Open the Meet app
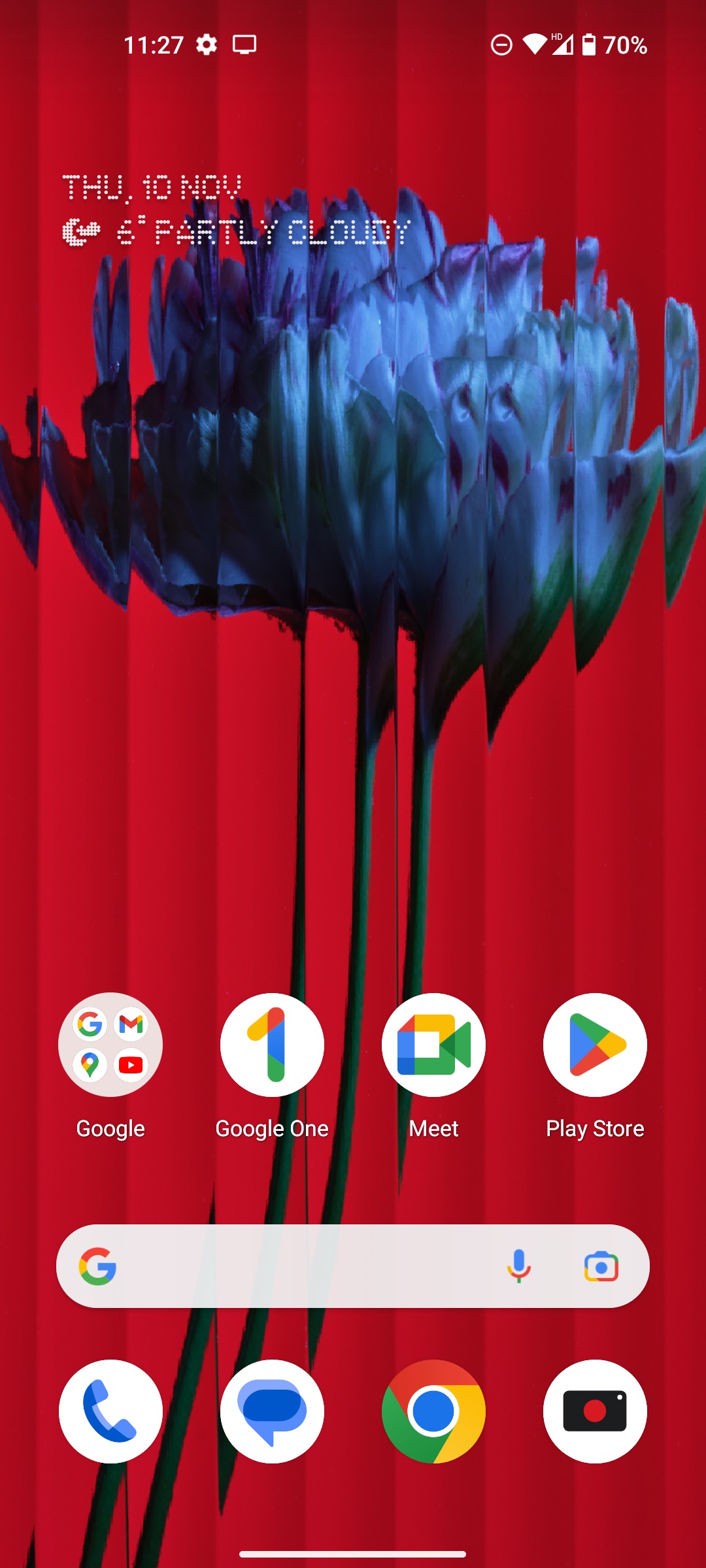 coord(433,1045)
